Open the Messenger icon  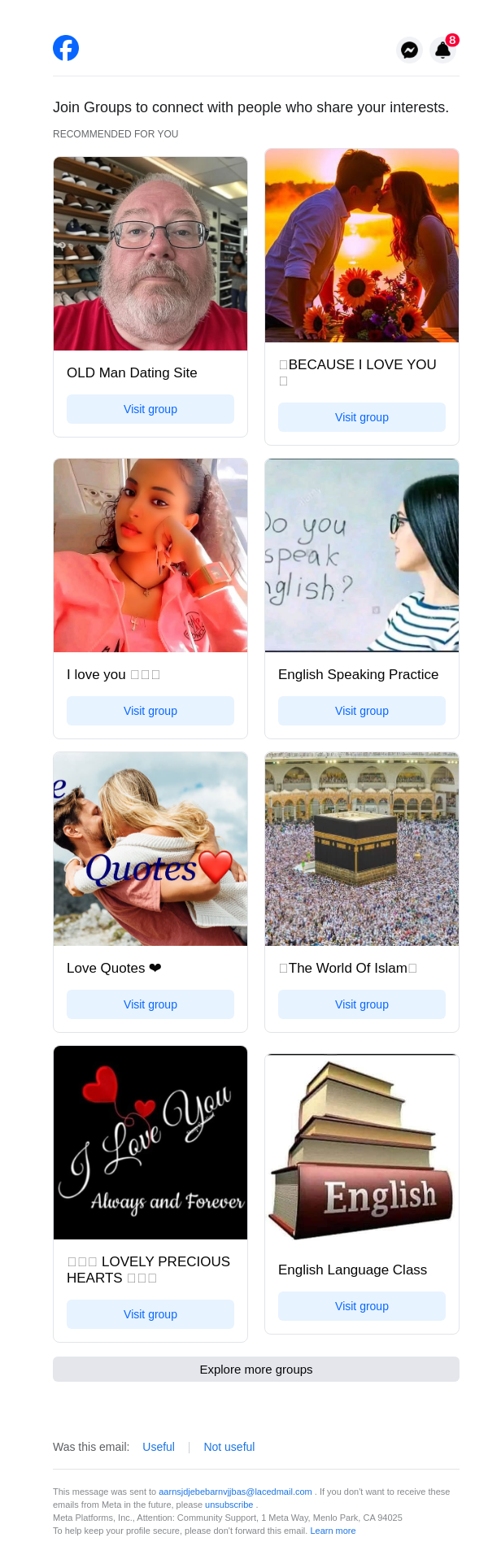409,50
